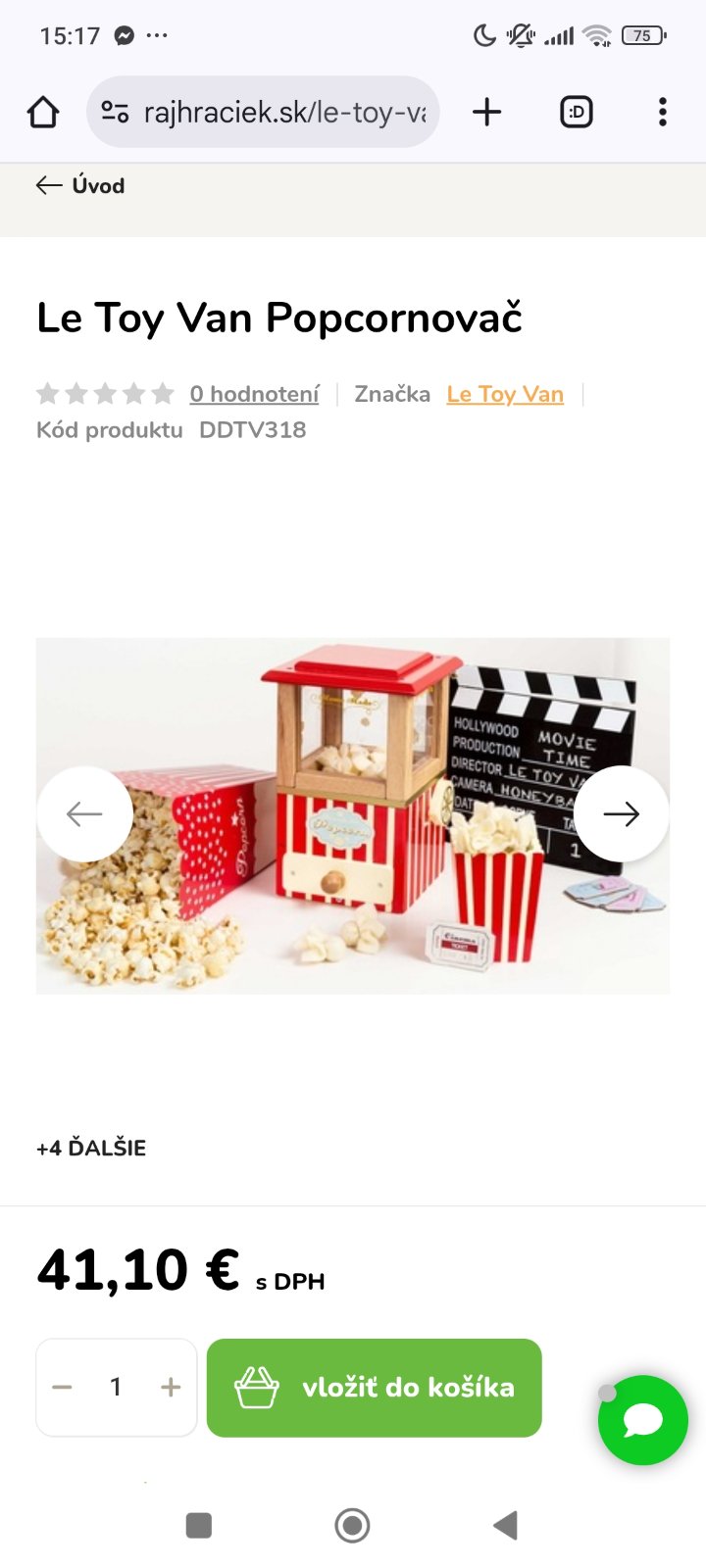The width and height of the screenshot is (706, 1568).
Task: Go back to Úvod
Action: pyautogui.click(x=80, y=185)
